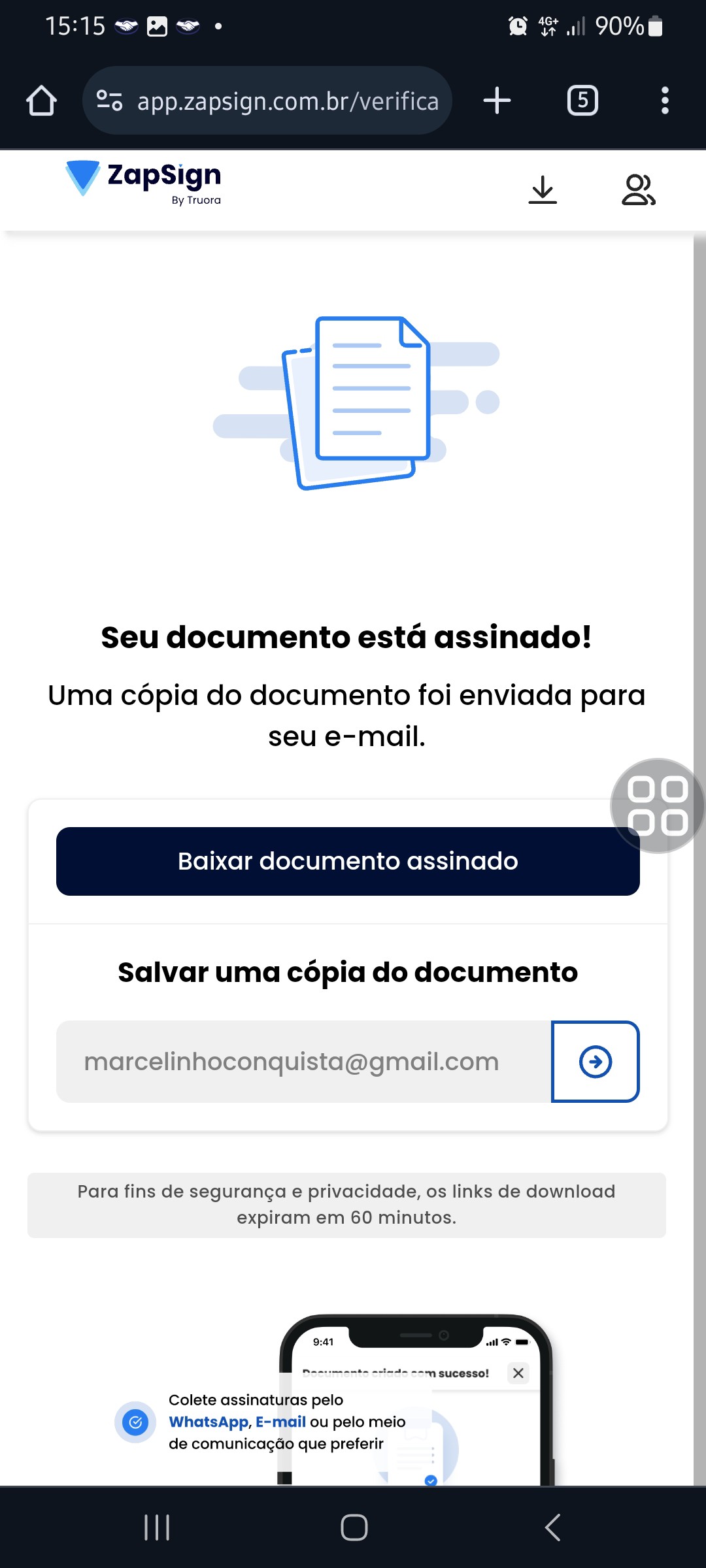Open browser overflow menu
Screen dimensions: 706x1568
pyautogui.click(x=665, y=101)
